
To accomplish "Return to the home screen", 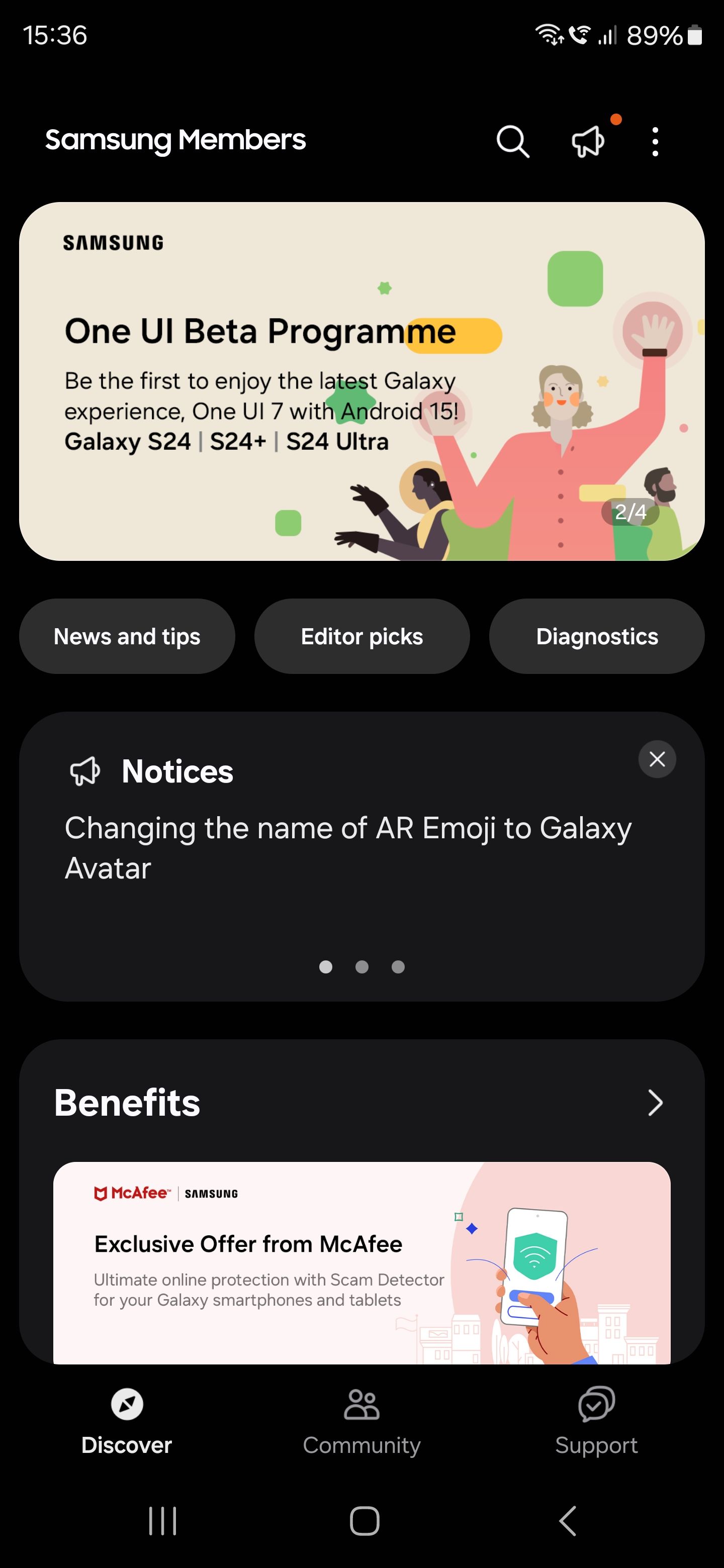I will [x=364, y=1521].
